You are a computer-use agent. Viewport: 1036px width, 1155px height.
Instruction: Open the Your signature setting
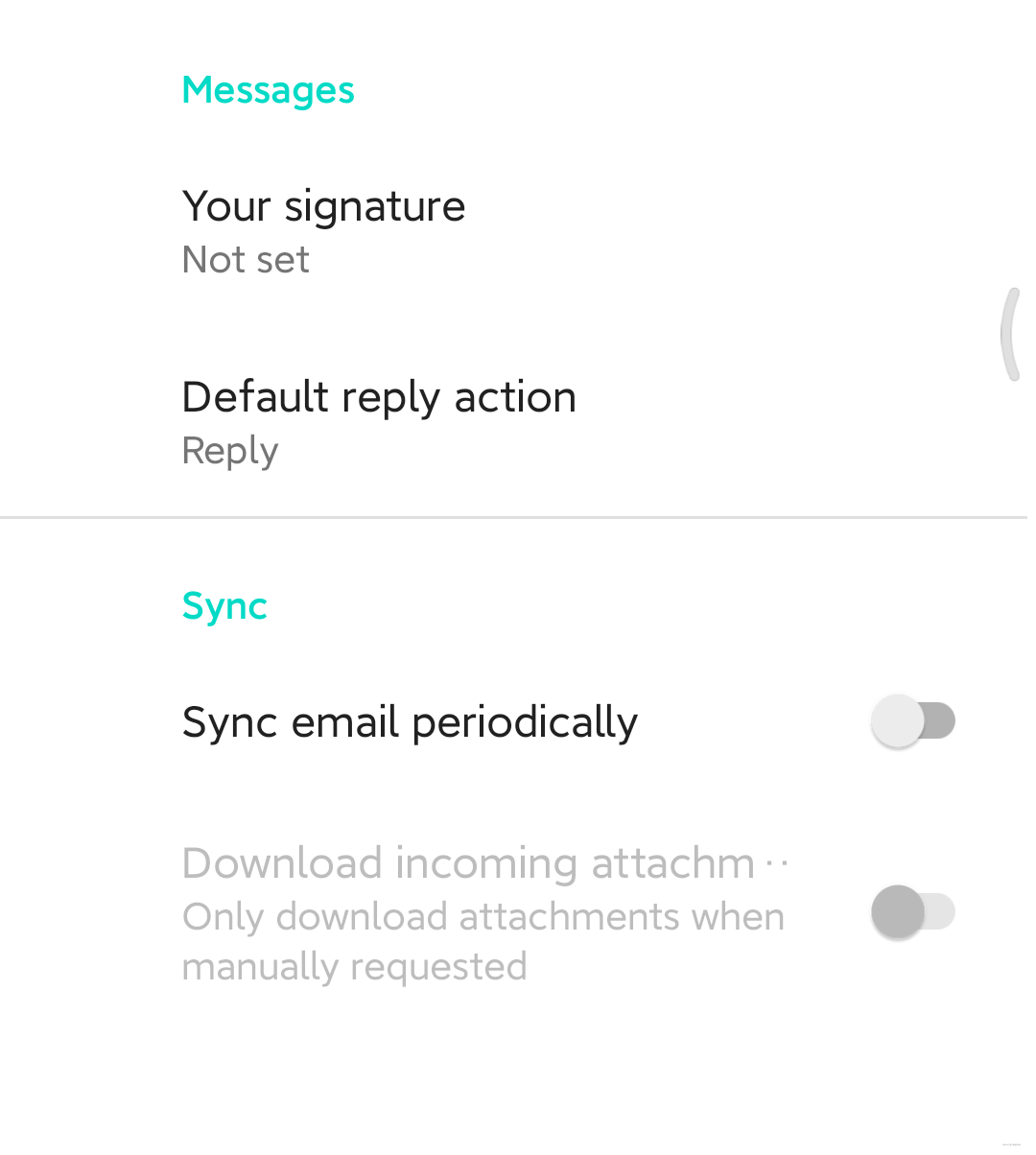324,231
